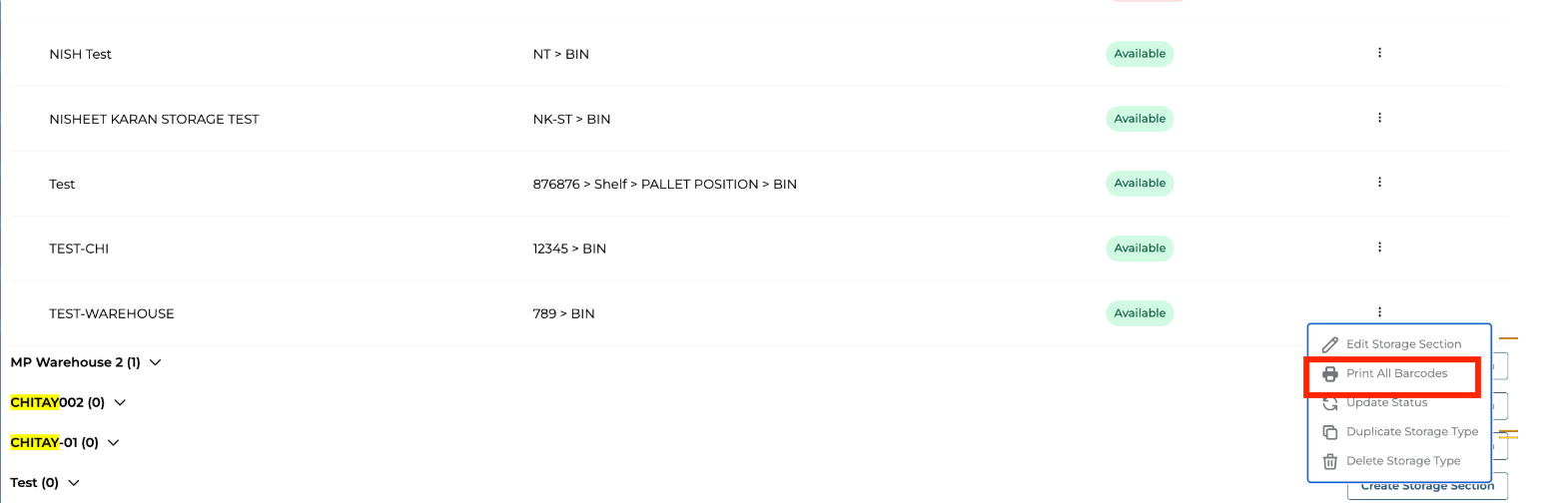This screenshot has height=503, width=1568.
Task: Open the three-dot menu for TEST-CHI
Action: 1379,248
